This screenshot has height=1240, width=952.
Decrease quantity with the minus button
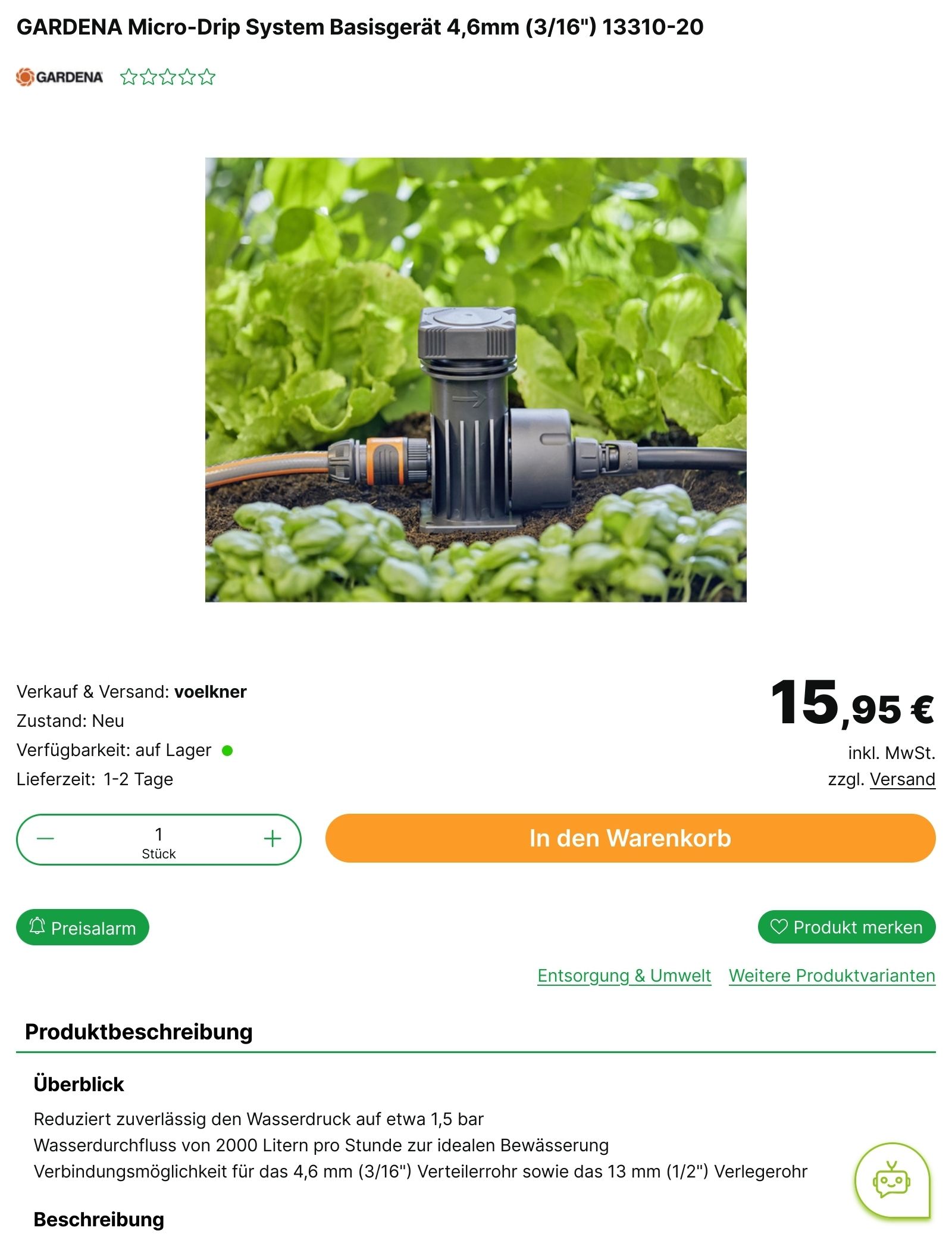(x=45, y=838)
